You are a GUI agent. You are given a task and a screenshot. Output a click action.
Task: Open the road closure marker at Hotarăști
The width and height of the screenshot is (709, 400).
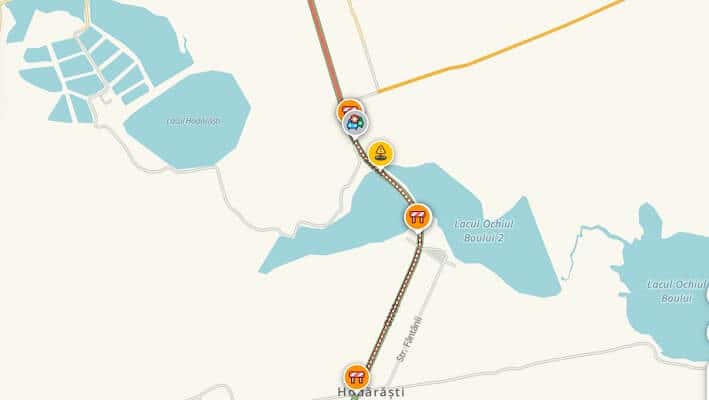[357, 376]
